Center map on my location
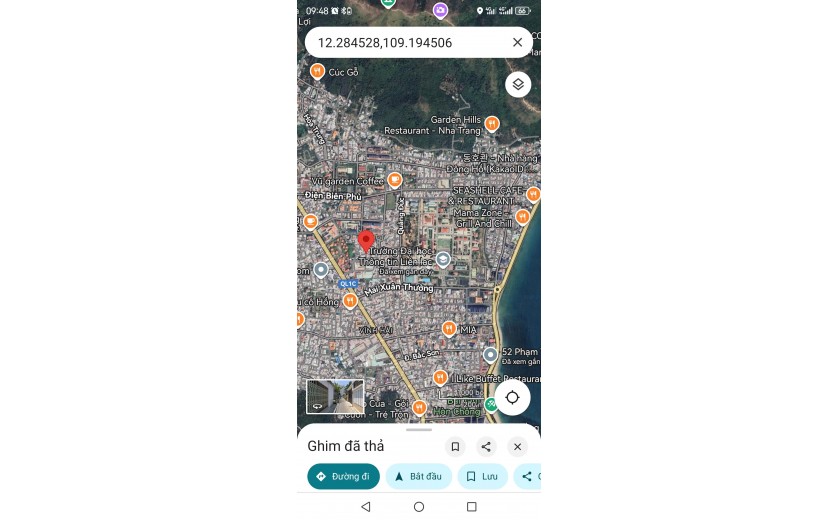Image resolution: width=840 pixels, height=520 pixels. [512, 397]
